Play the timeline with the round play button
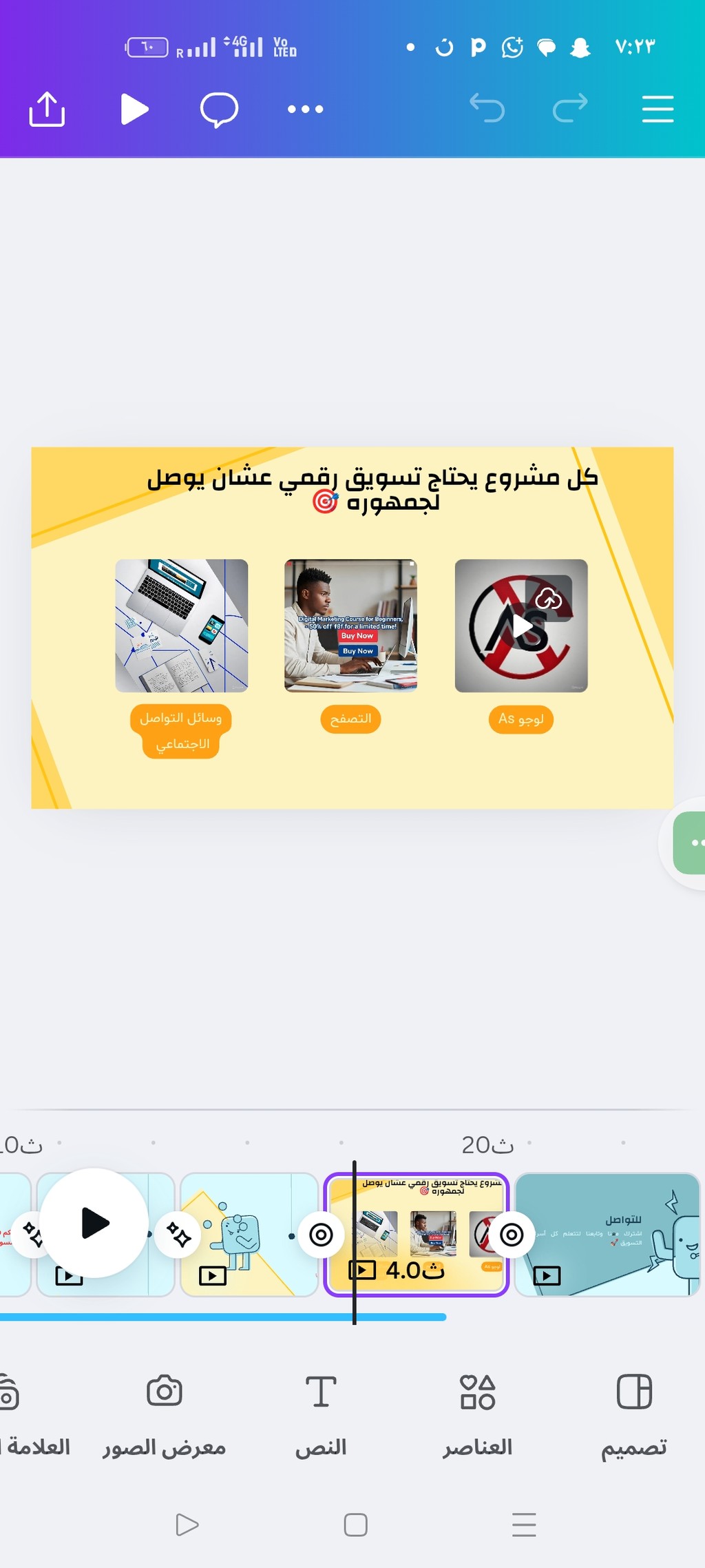Viewport: 705px width, 1568px height. 94,1223
